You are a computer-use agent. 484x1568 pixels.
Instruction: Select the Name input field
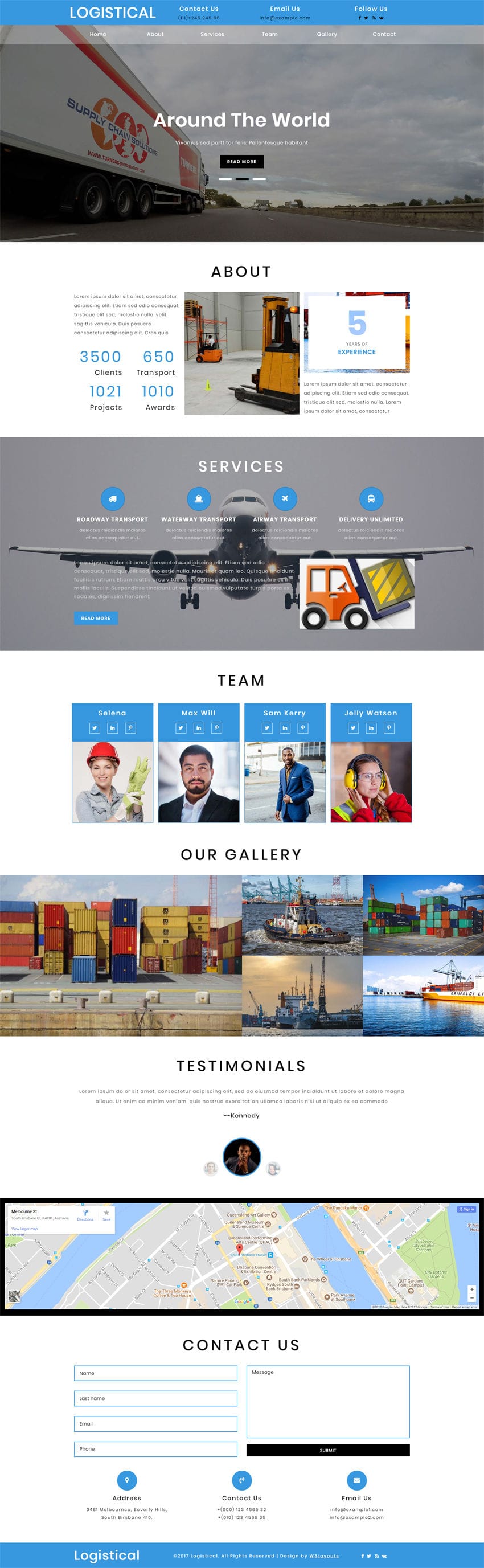(x=155, y=1373)
